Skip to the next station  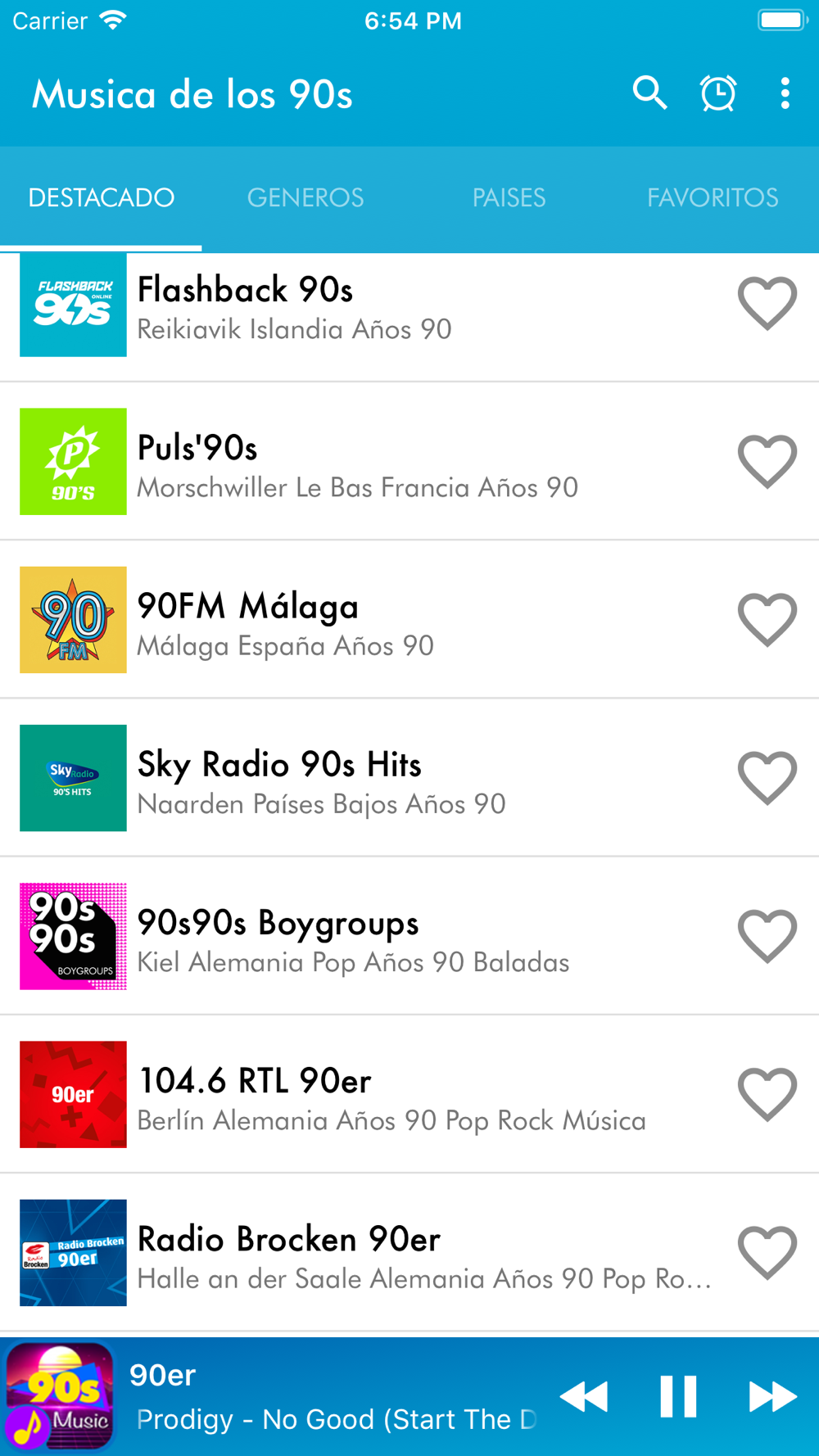[772, 1396]
